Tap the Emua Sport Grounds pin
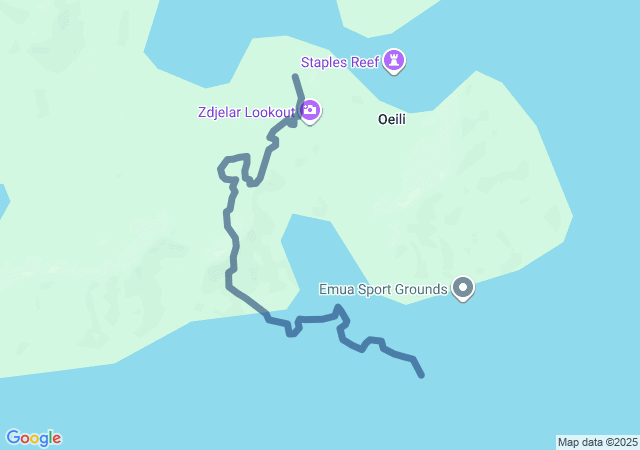 [x=463, y=289]
